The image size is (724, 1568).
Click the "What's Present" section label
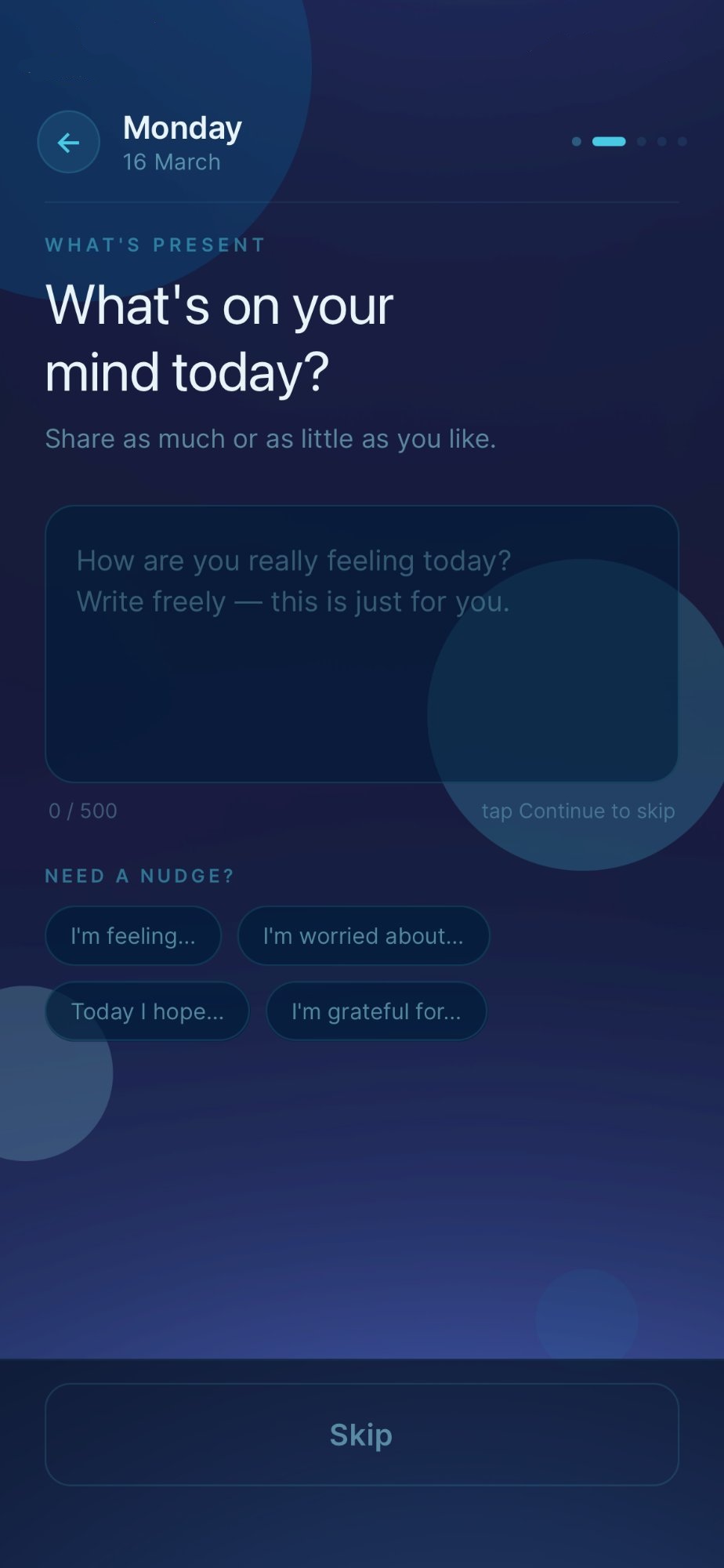154,245
